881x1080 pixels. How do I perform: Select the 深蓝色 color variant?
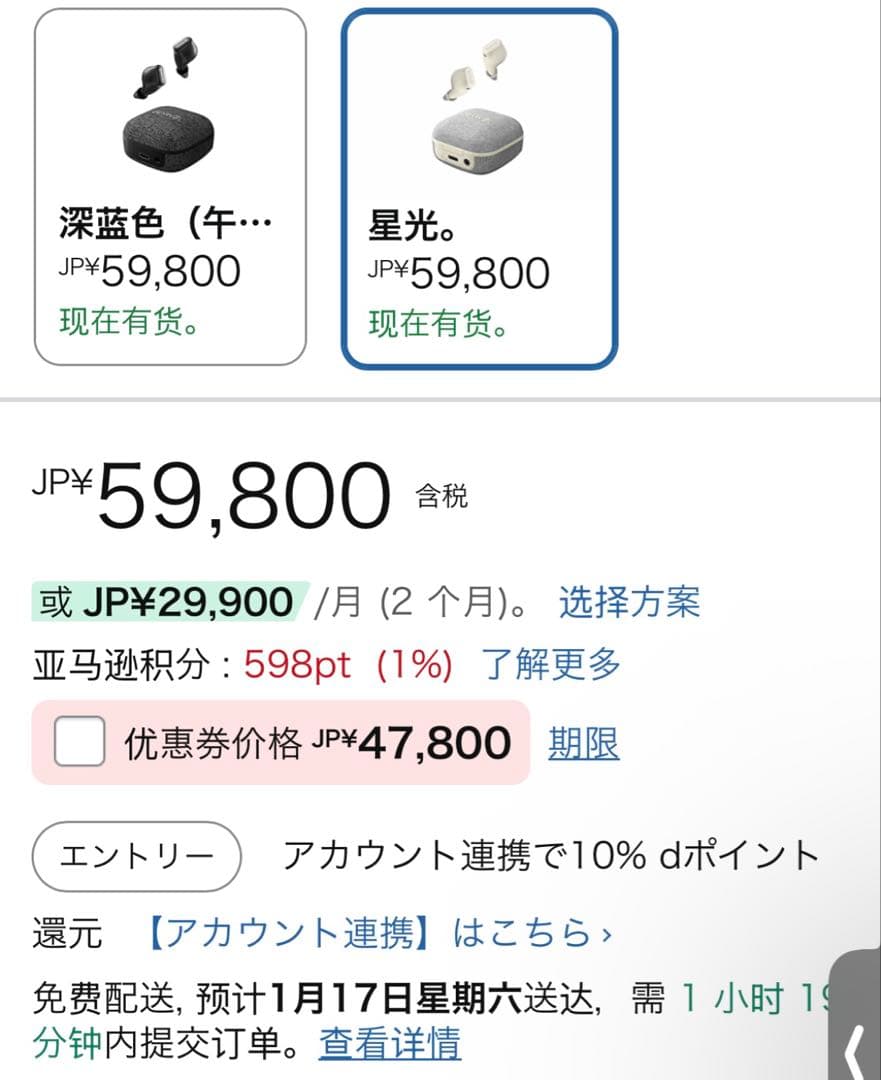[168, 185]
